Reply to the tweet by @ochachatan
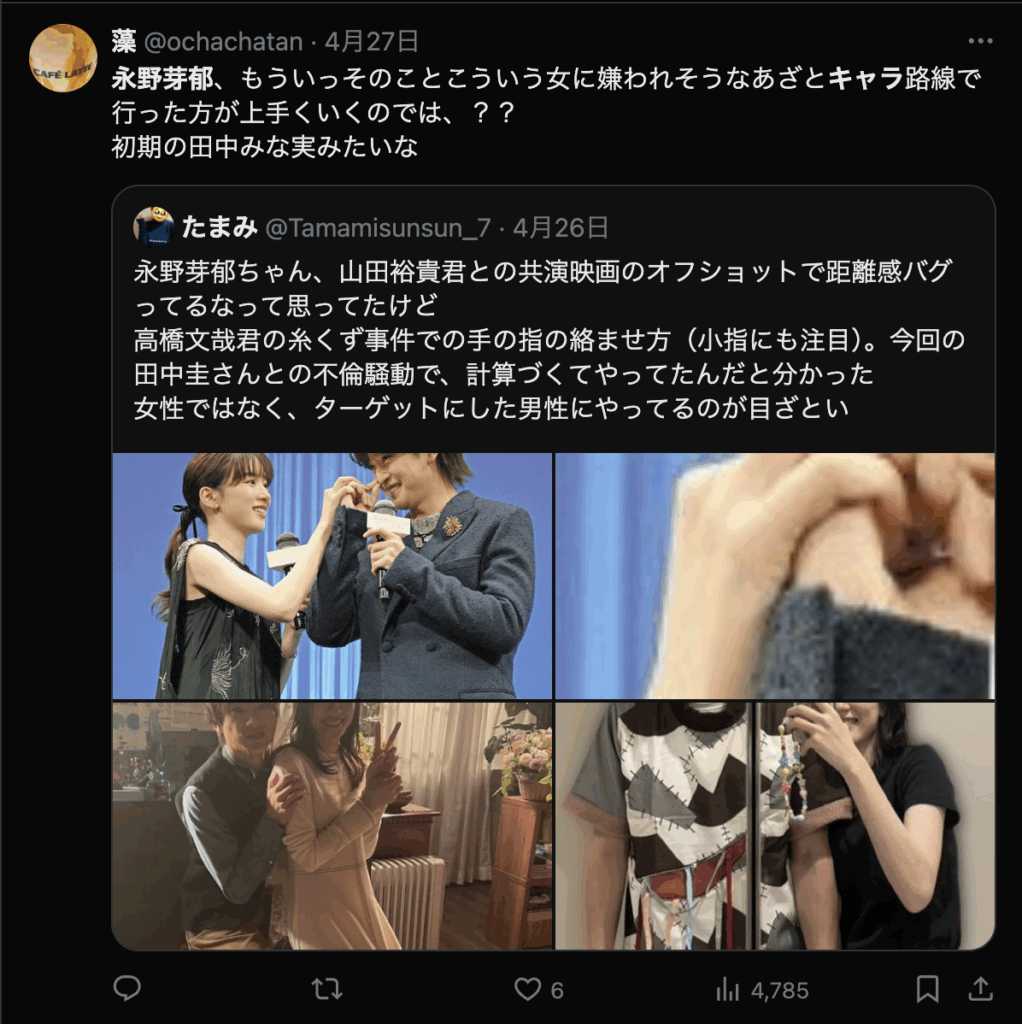 tap(127, 989)
